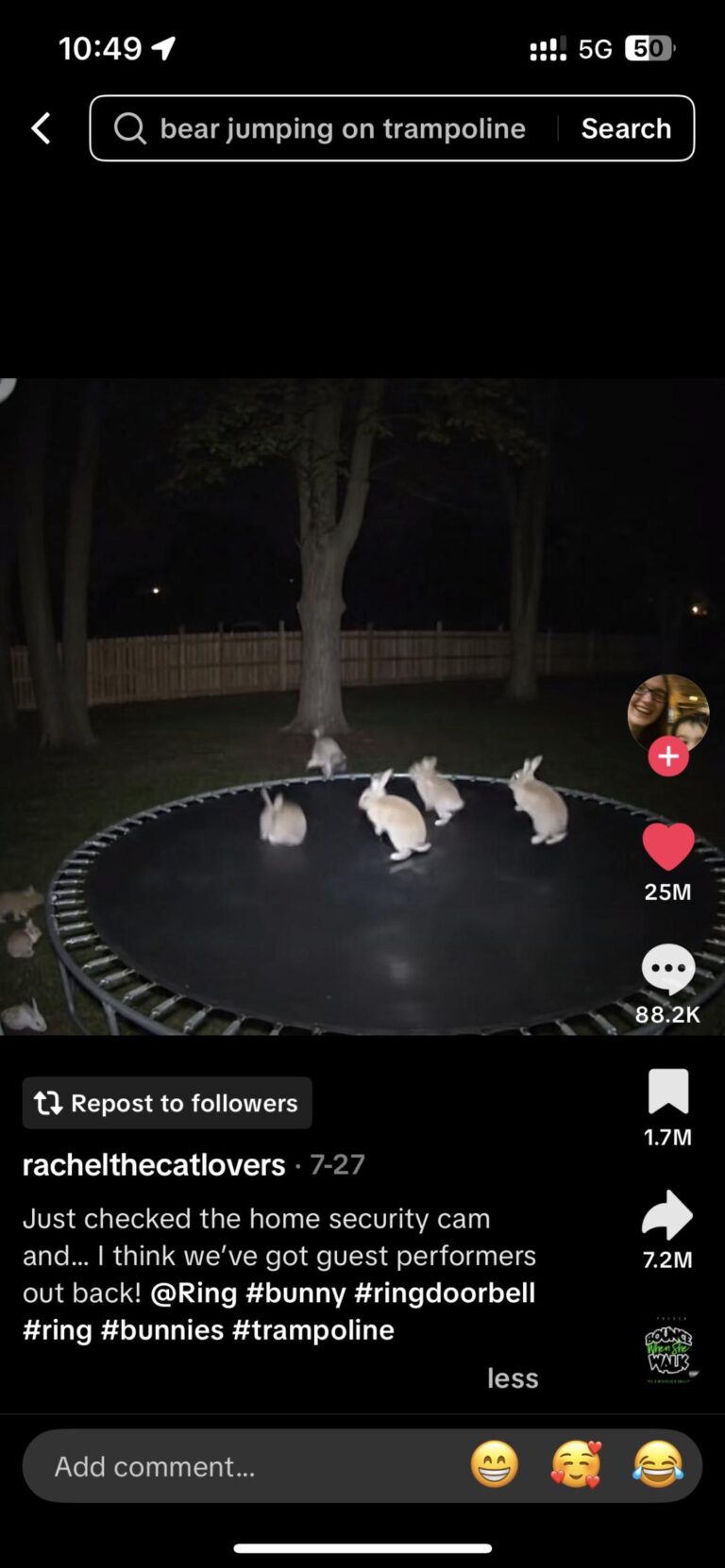Tap the search field with 'bear jumping on trampoline'

340,128
